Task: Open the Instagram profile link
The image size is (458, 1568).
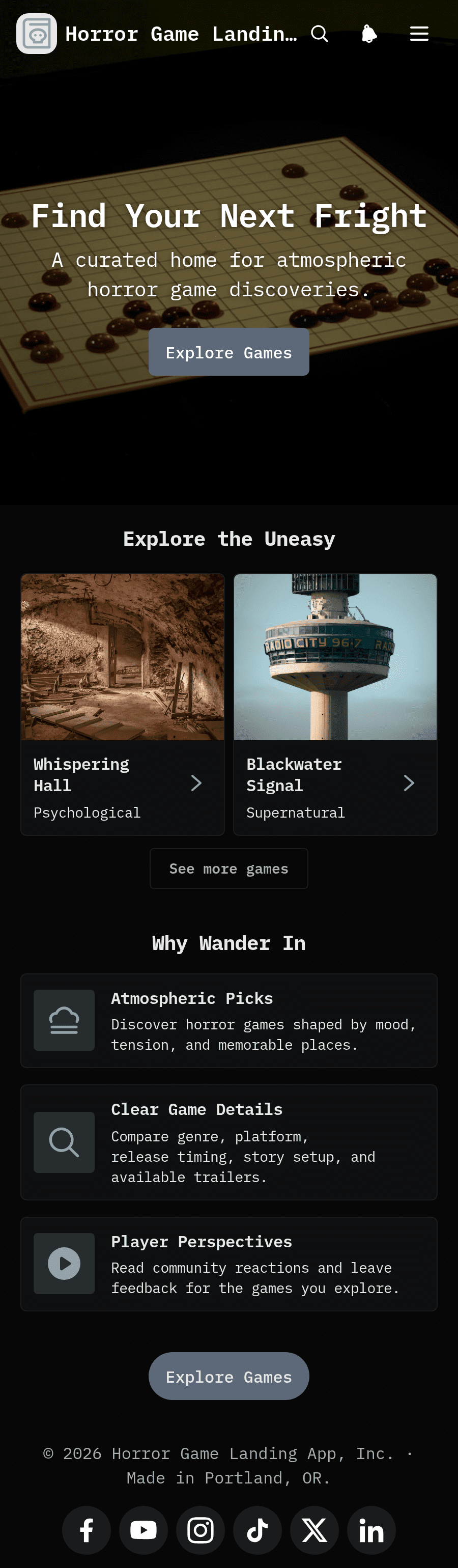Action: 201,1530
